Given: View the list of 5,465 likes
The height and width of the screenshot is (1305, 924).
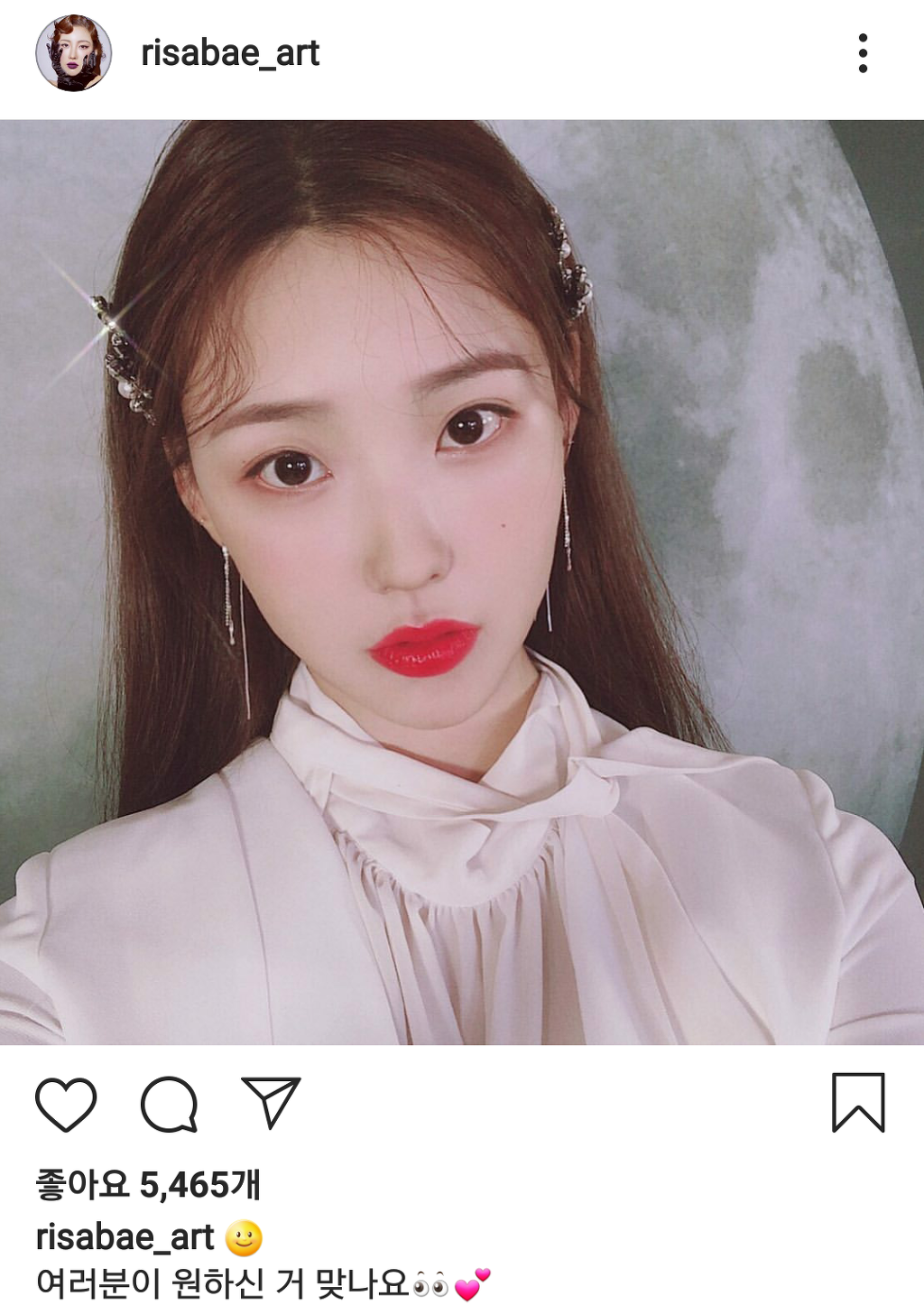Looking at the screenshot, I should point(148,1184).
